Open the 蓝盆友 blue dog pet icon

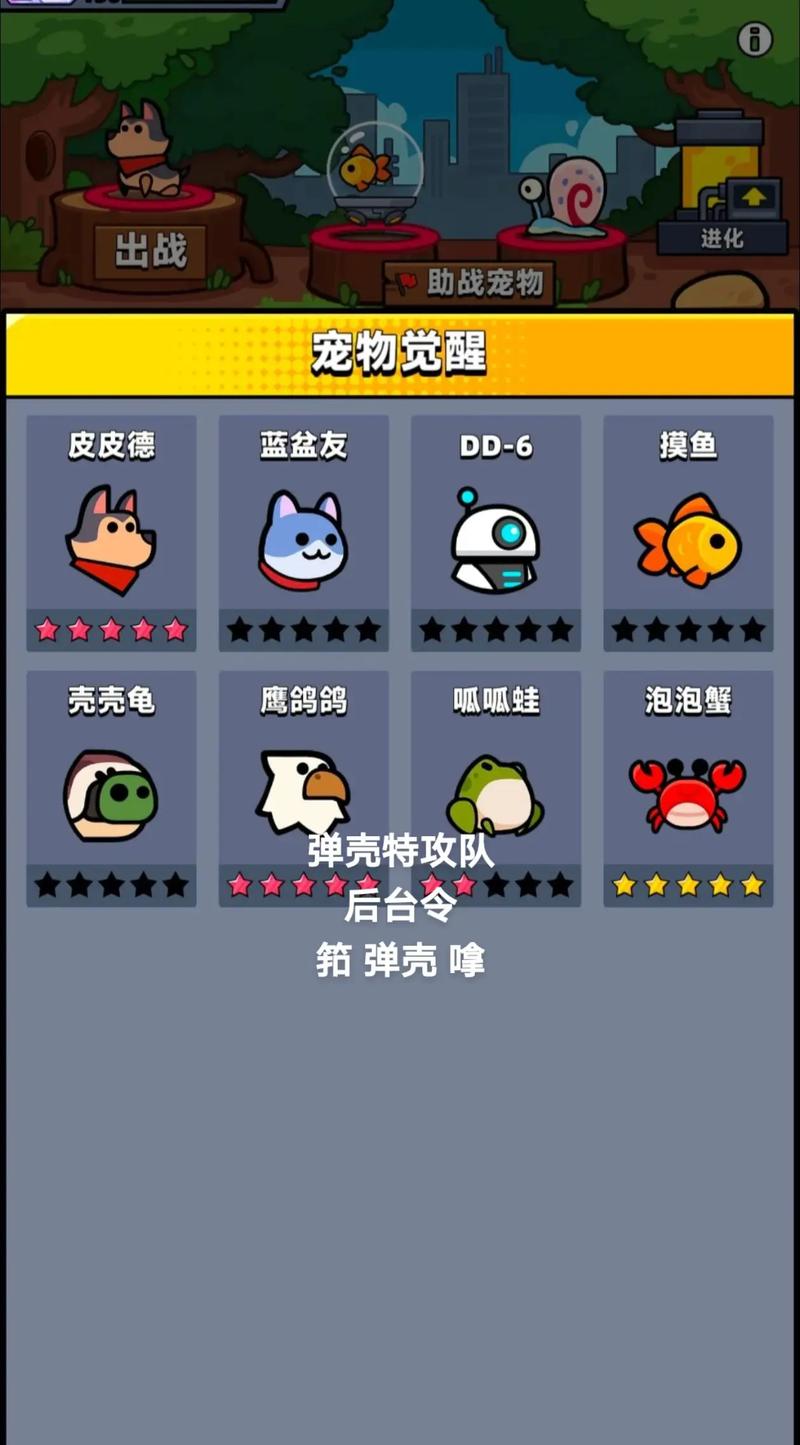(x=303, y=538)
